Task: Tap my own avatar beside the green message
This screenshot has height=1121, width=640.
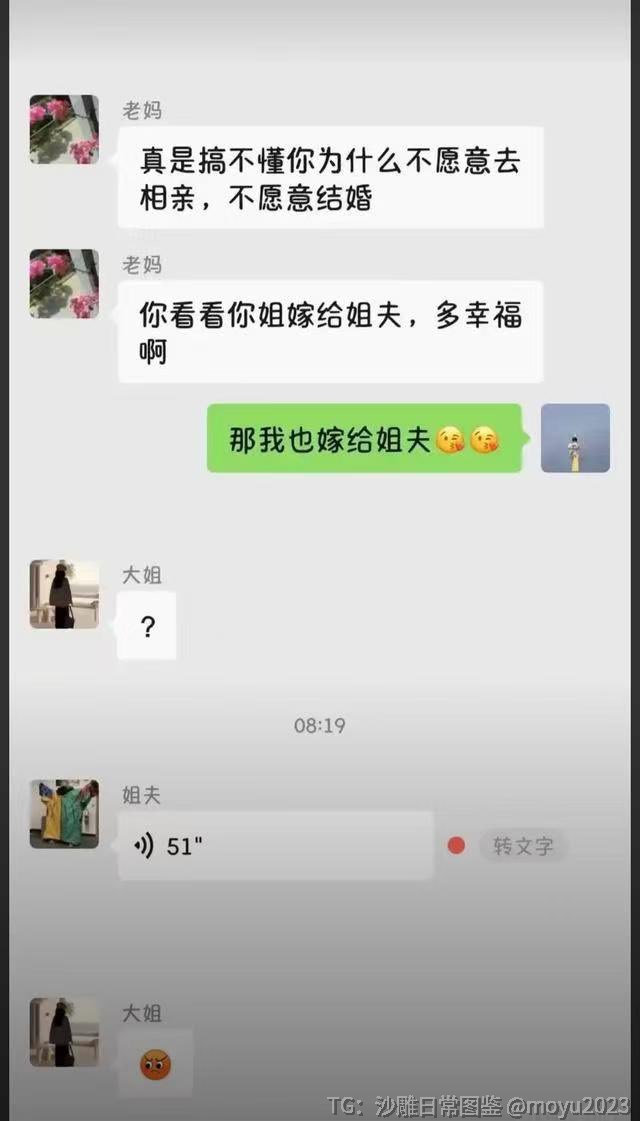Action: coord(575,438)
